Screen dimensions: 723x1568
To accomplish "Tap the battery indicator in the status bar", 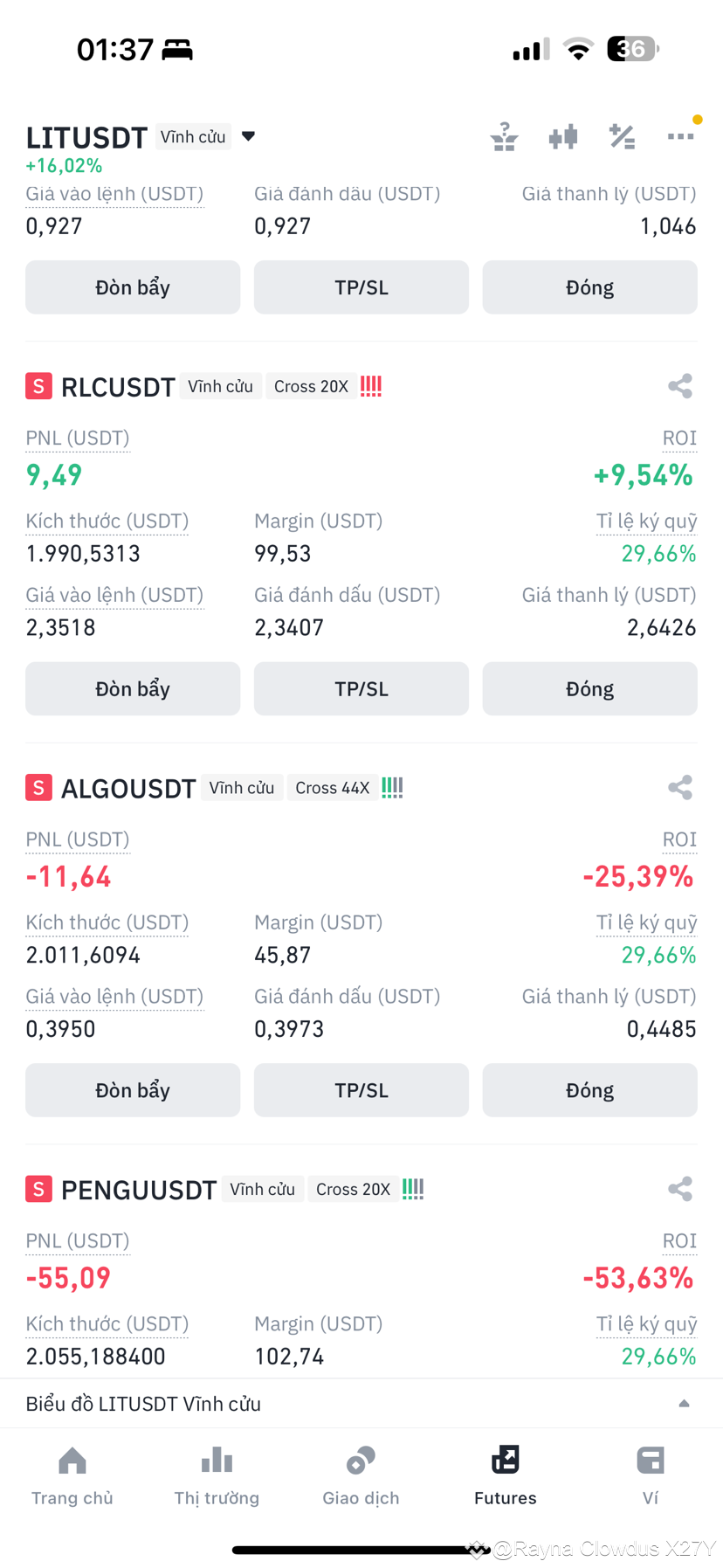I will 630,48.
